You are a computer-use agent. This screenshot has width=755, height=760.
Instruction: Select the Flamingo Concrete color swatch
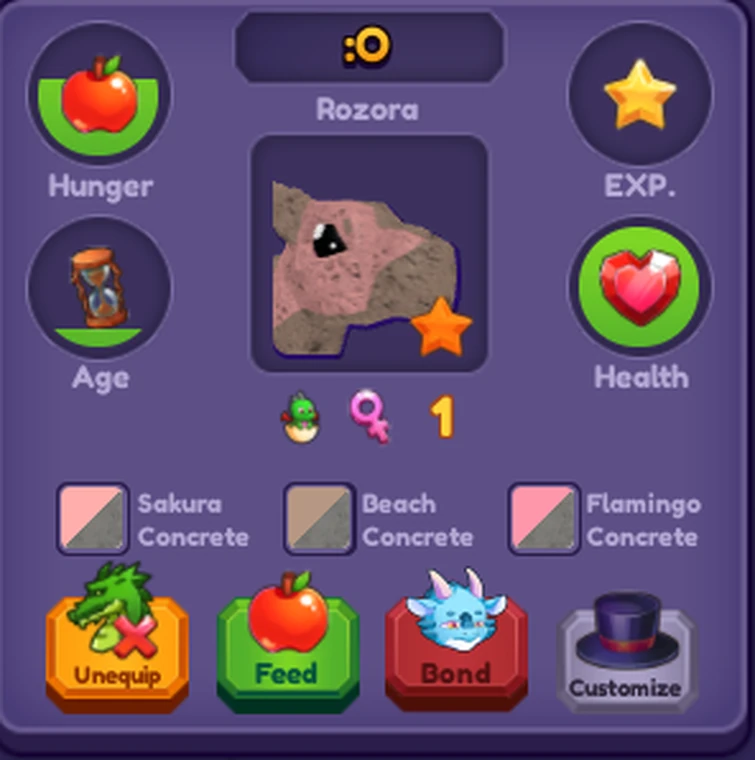click(x=545, y=519)
